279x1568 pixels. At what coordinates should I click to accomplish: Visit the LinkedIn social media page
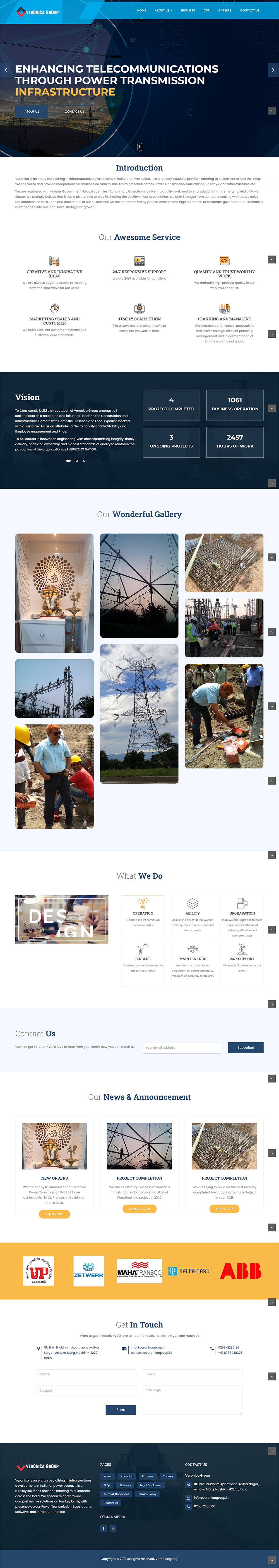(x=113, y=1528)
